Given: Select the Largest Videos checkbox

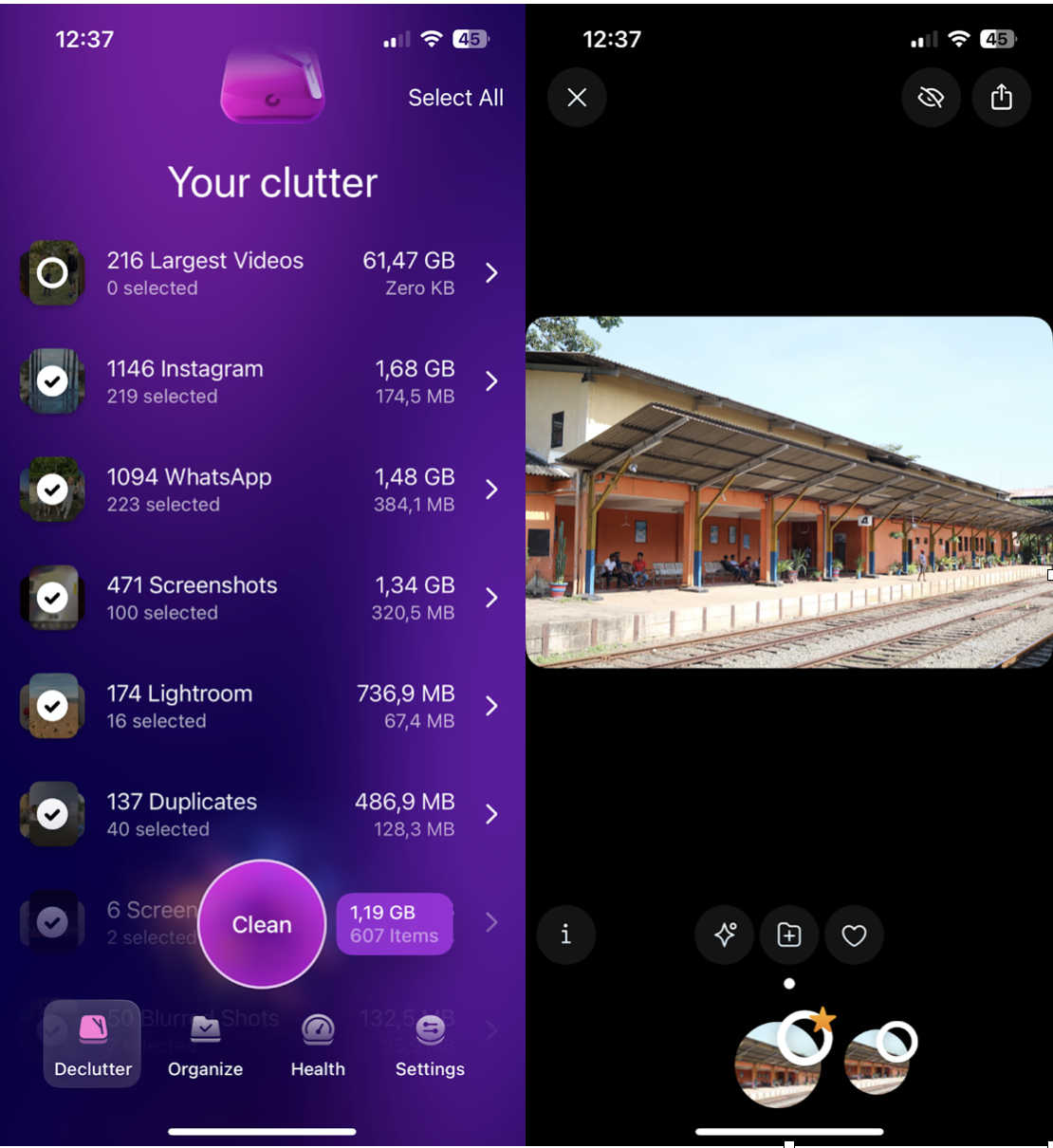Looking at the screenshot, I should [52, 273].
